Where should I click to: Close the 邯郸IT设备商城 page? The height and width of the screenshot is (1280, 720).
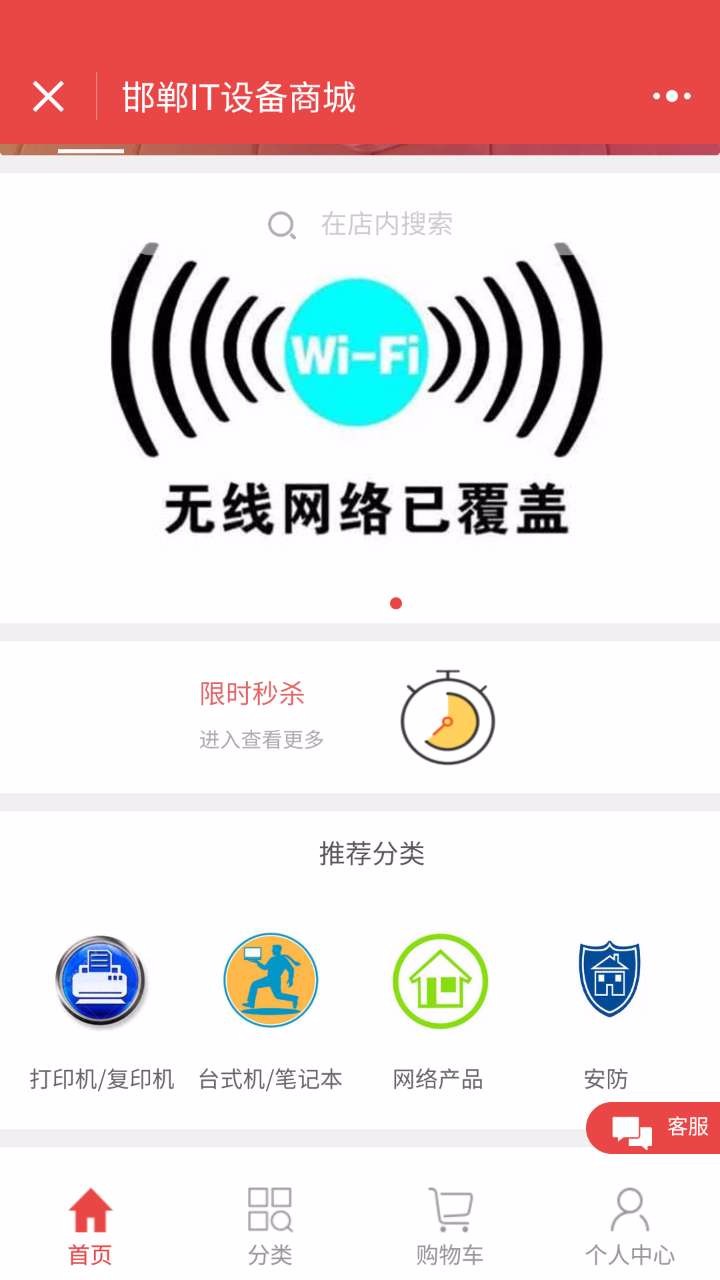(x=48, y=97)
